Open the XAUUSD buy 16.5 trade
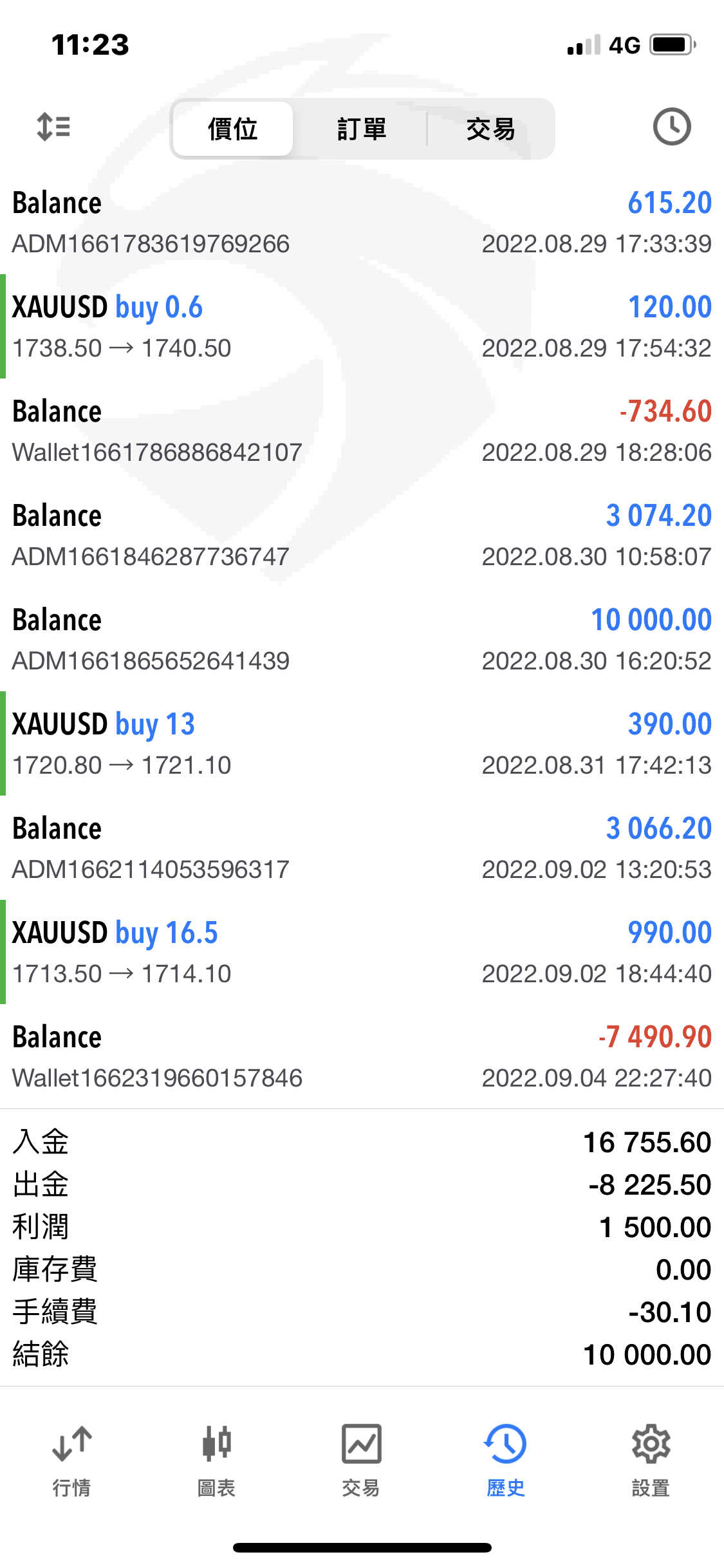The width and height of the screenshot is (724, 1568). [362, 952]
